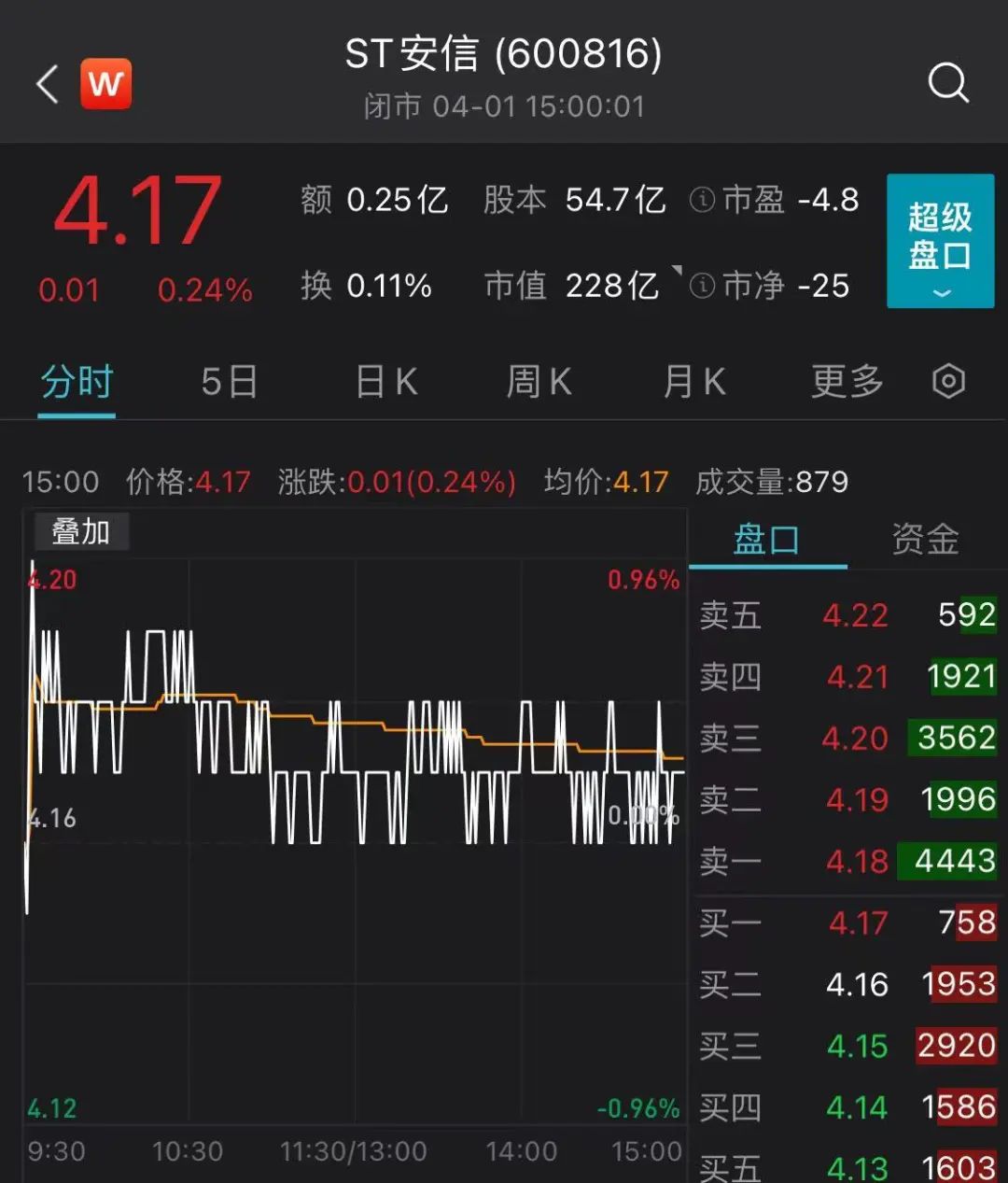
Task: Open the search magnifier icon
Action: coord(947,83)
